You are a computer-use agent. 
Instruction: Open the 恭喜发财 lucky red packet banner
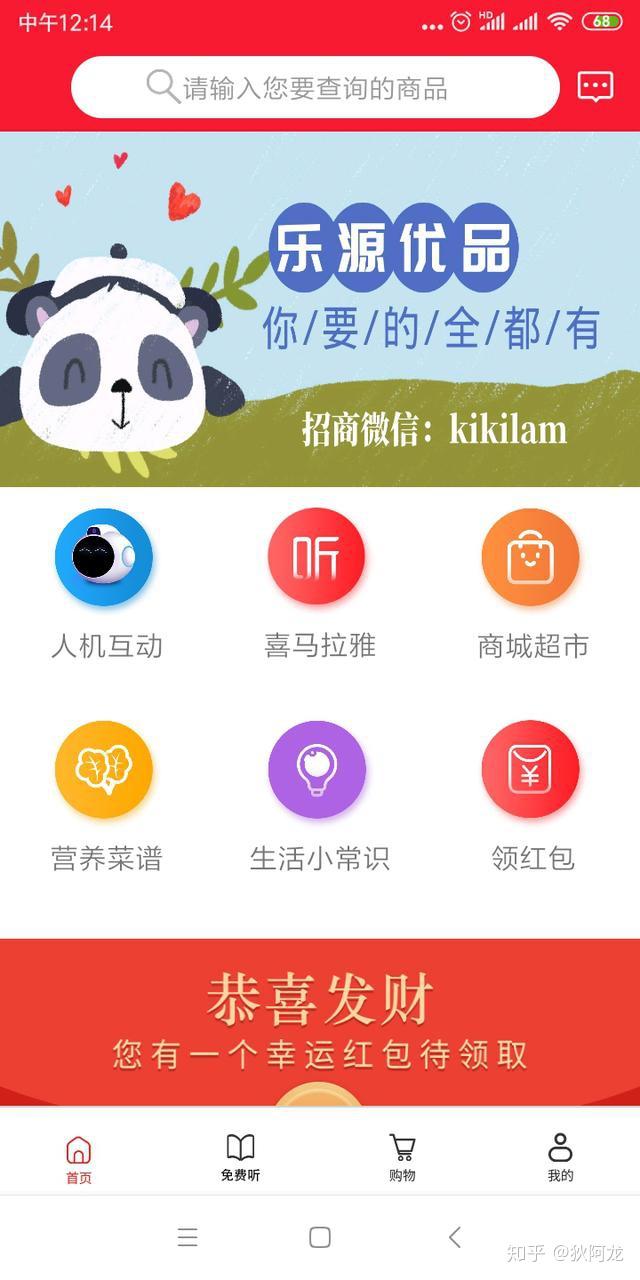click(x=320, y=1020)
